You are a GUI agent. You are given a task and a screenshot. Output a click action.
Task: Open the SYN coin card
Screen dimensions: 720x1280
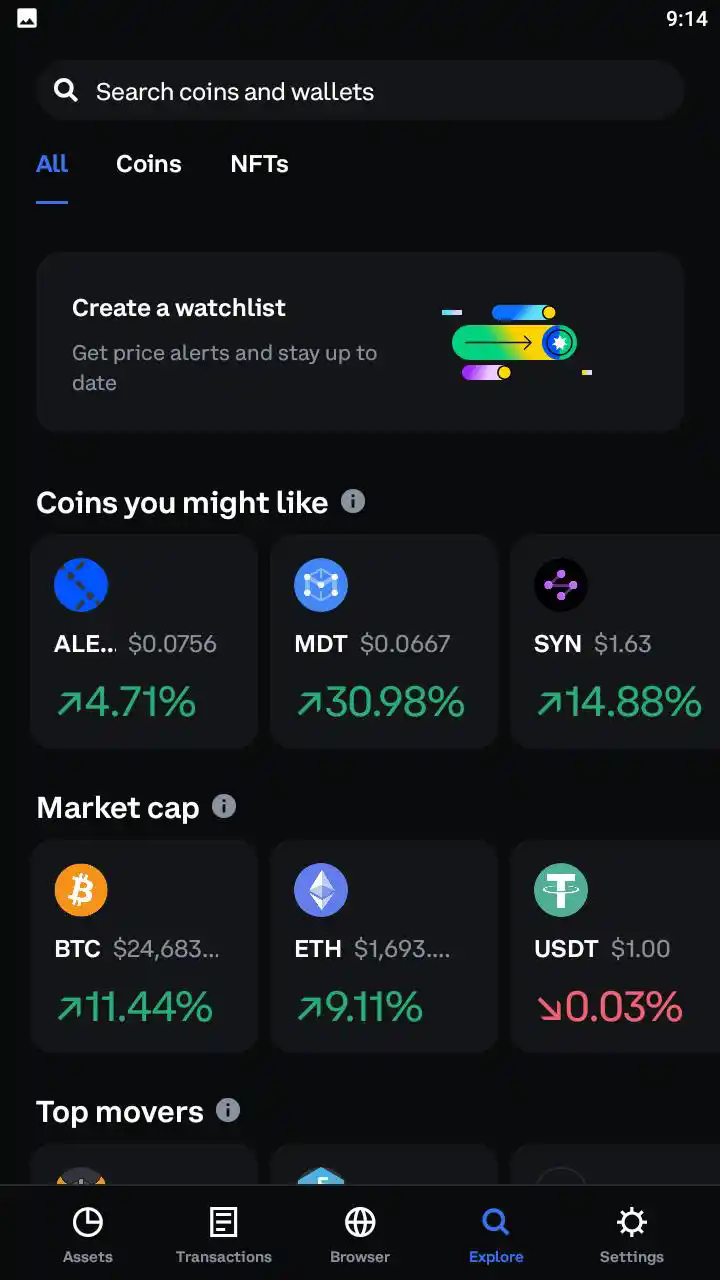pos(615,642)
